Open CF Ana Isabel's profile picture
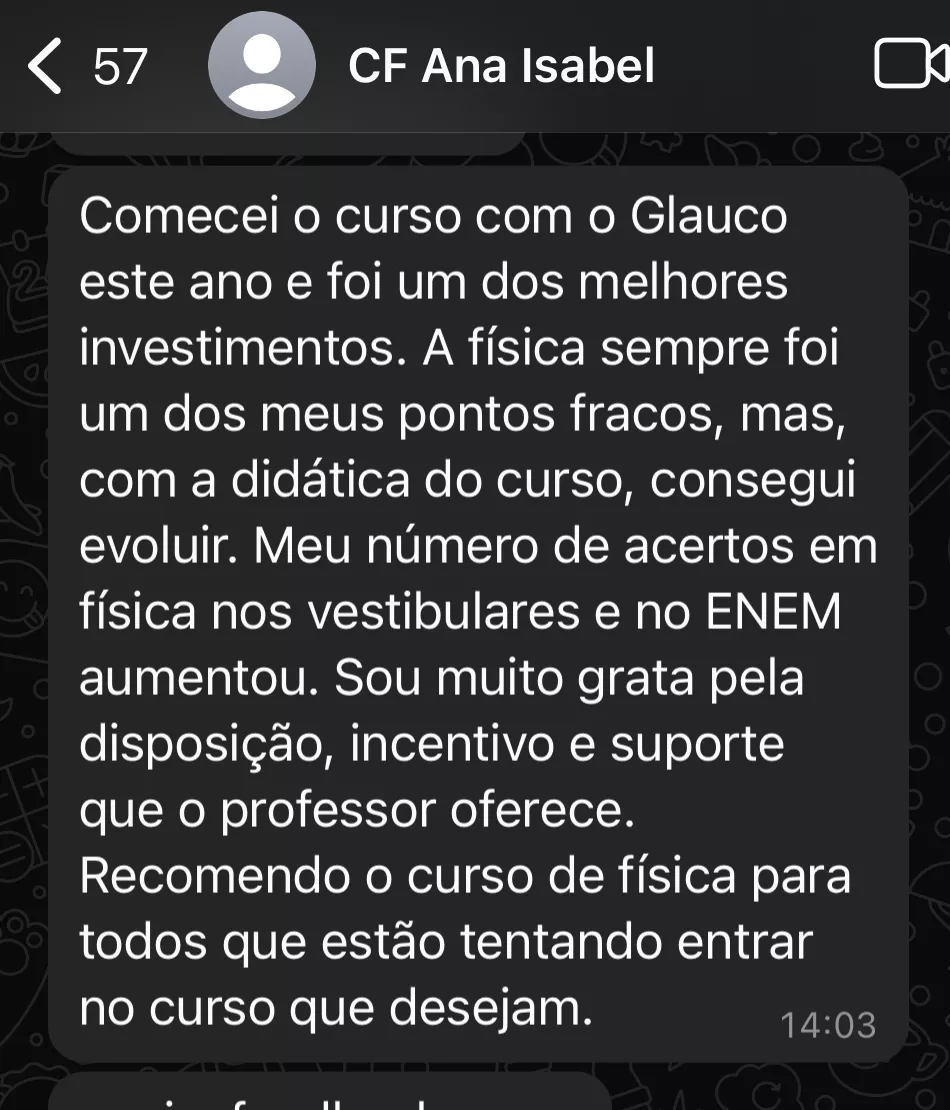 261,66
